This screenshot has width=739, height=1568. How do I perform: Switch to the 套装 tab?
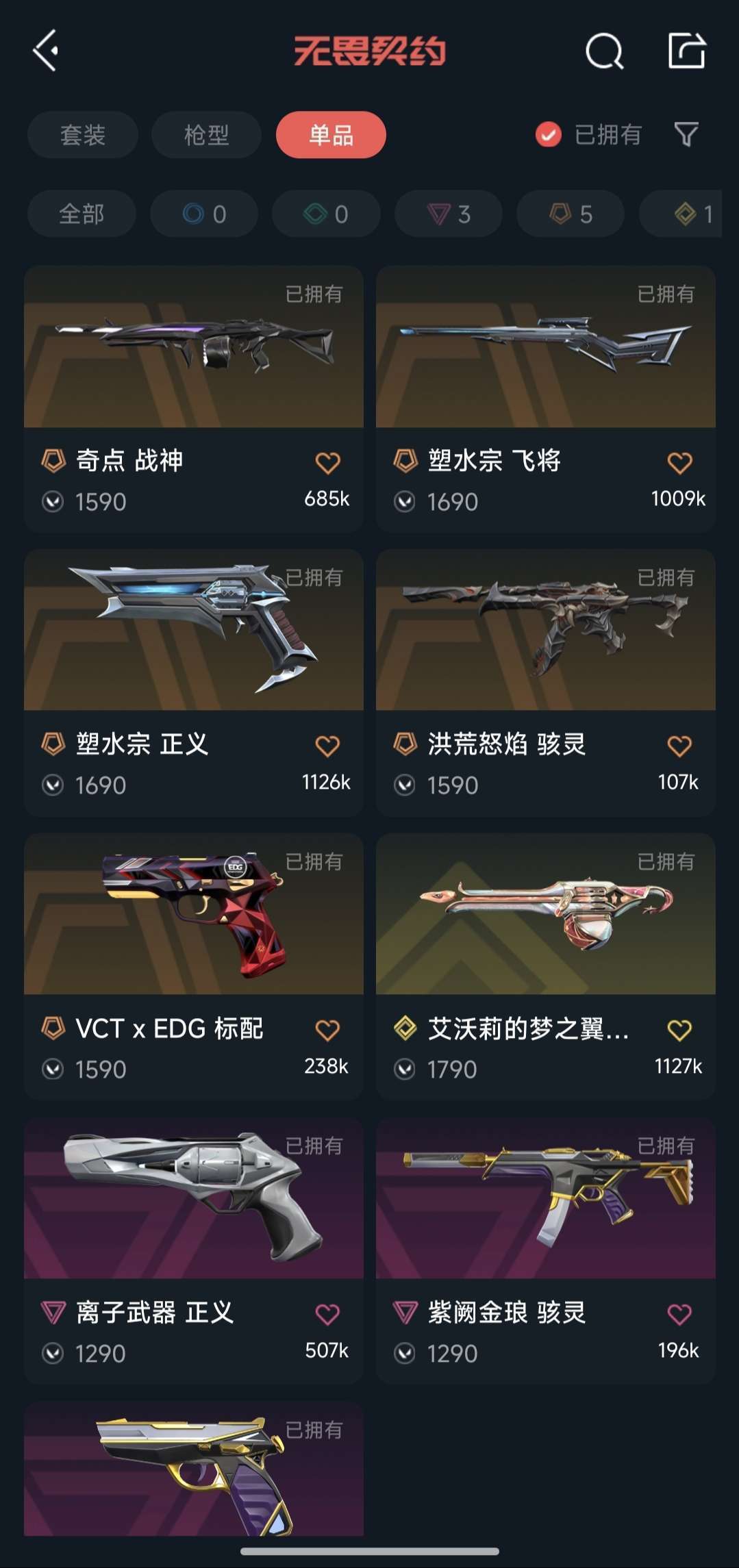coord(82,135)
